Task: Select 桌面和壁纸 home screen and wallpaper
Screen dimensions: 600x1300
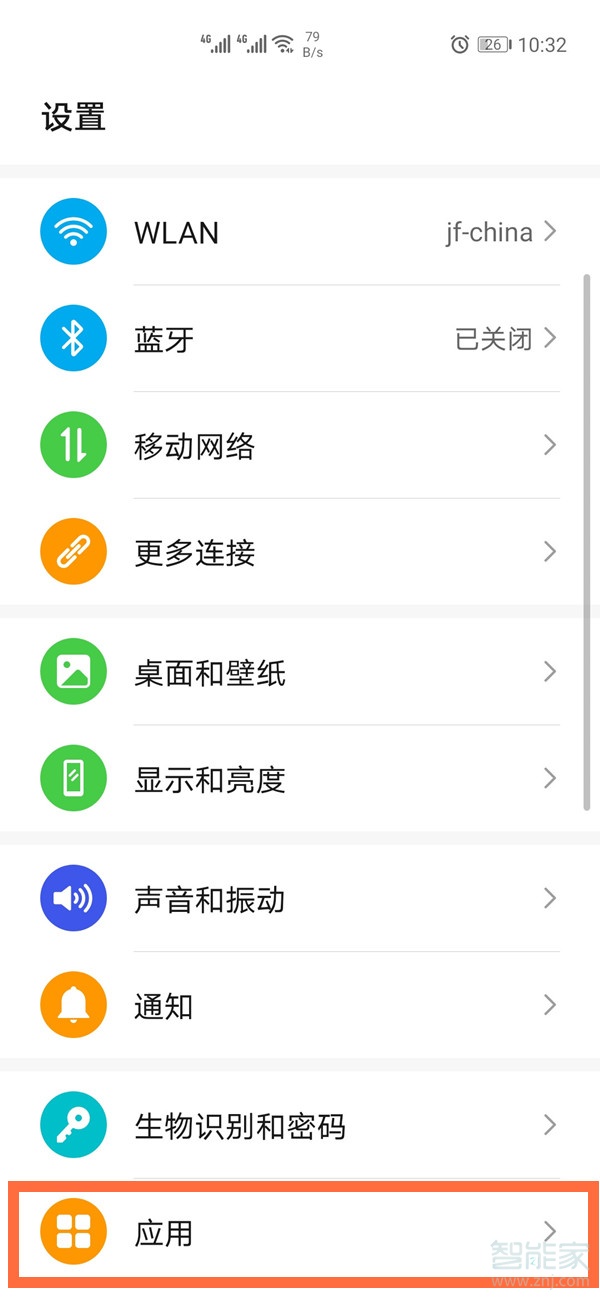Action: point(300,672)
